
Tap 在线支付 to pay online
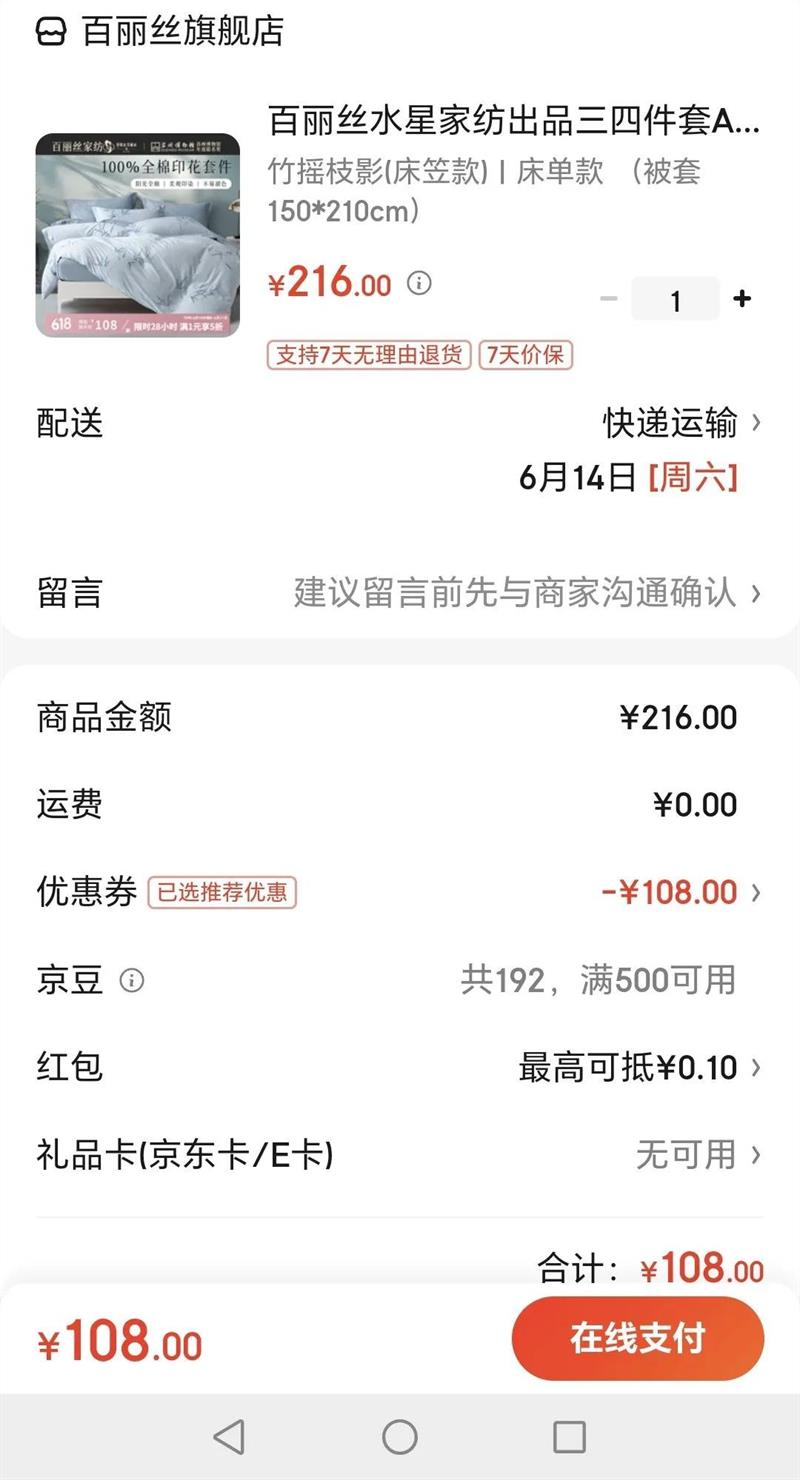[638, 1338]
